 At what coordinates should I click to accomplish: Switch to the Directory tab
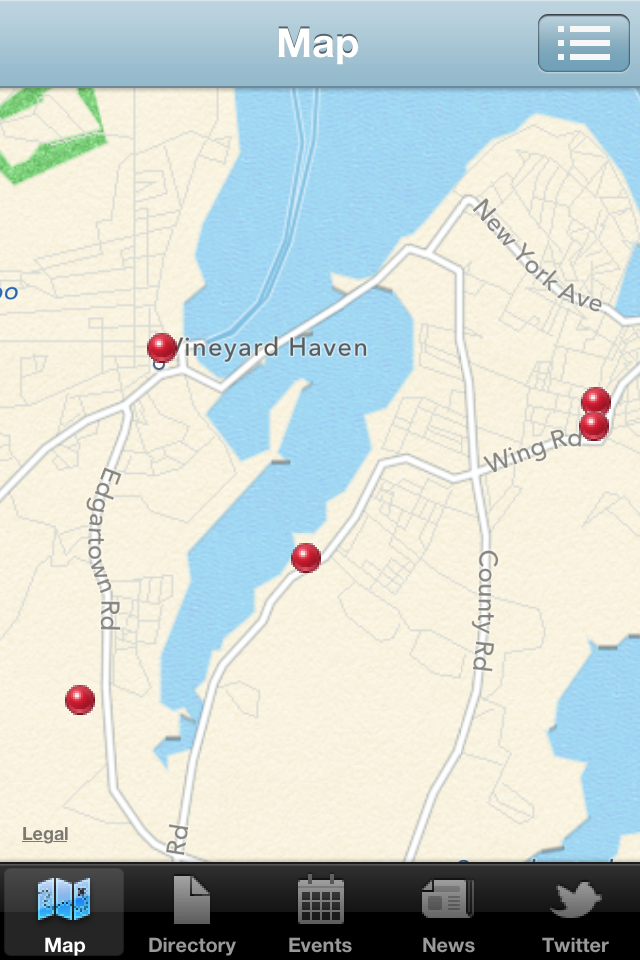(192, 914)
